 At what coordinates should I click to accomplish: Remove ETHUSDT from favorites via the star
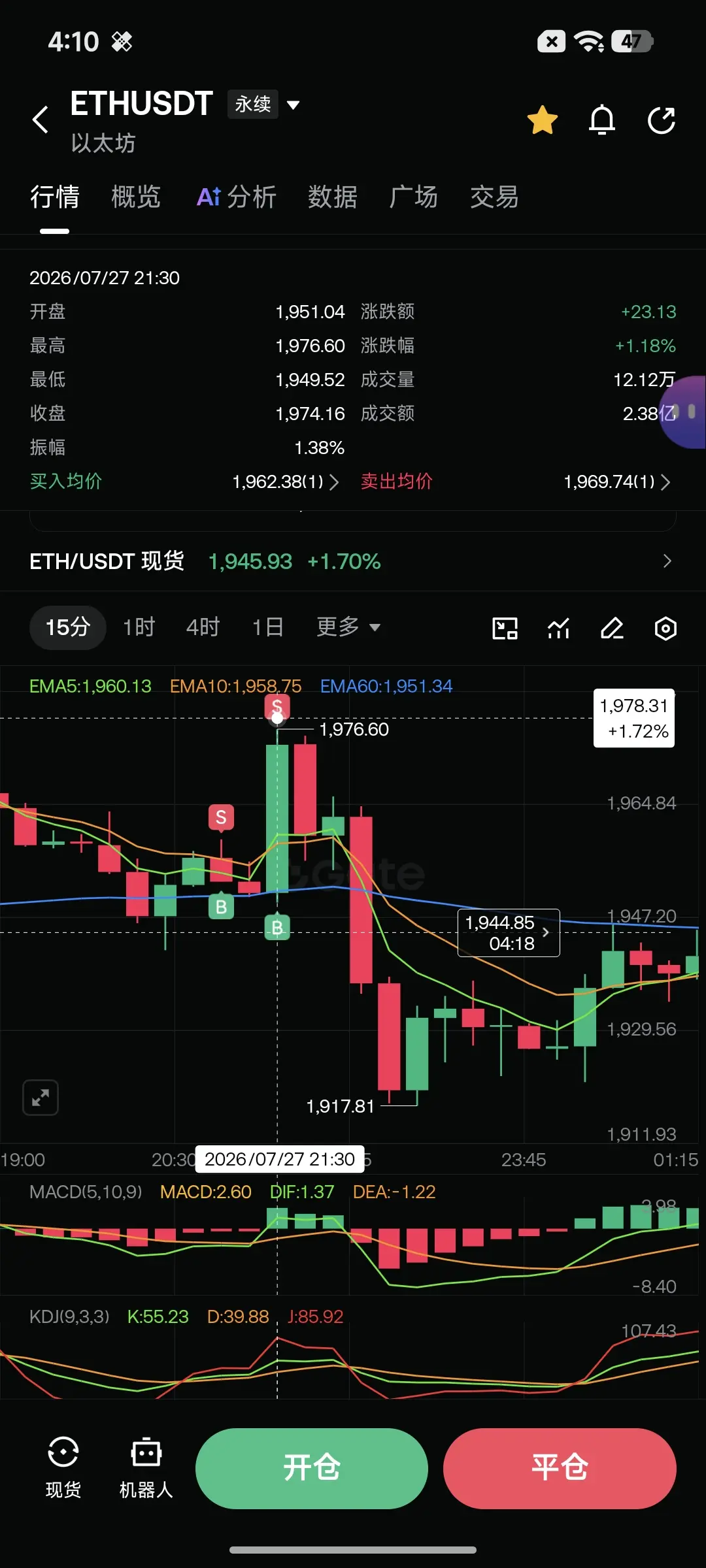[x=543, y=120]
